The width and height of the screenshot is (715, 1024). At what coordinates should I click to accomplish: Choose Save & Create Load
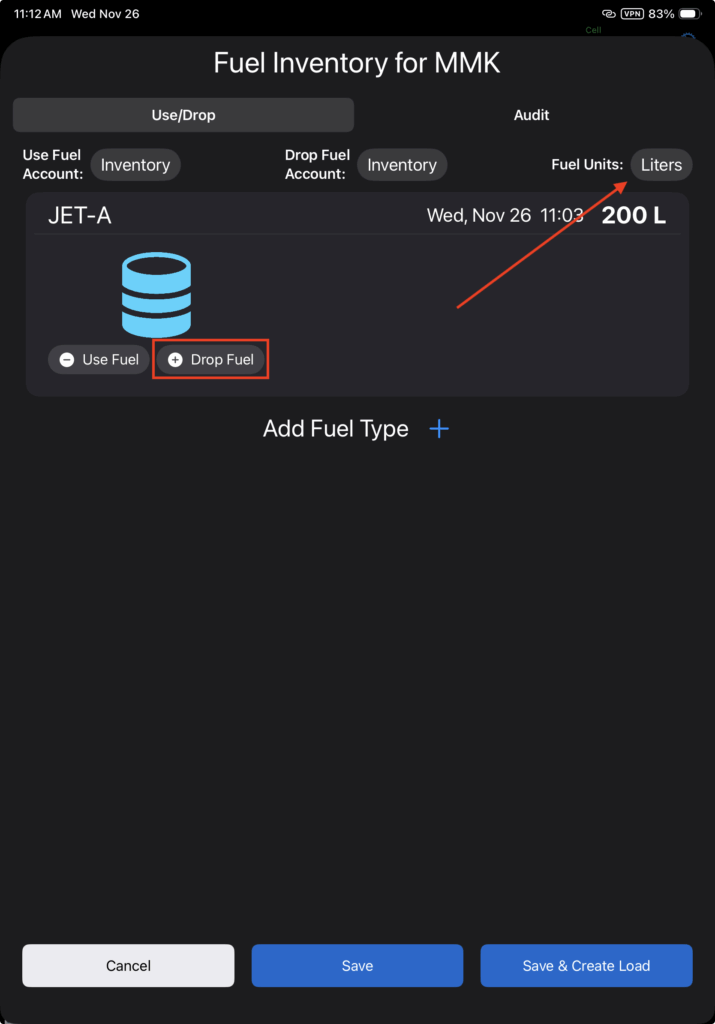click(586, 966)
